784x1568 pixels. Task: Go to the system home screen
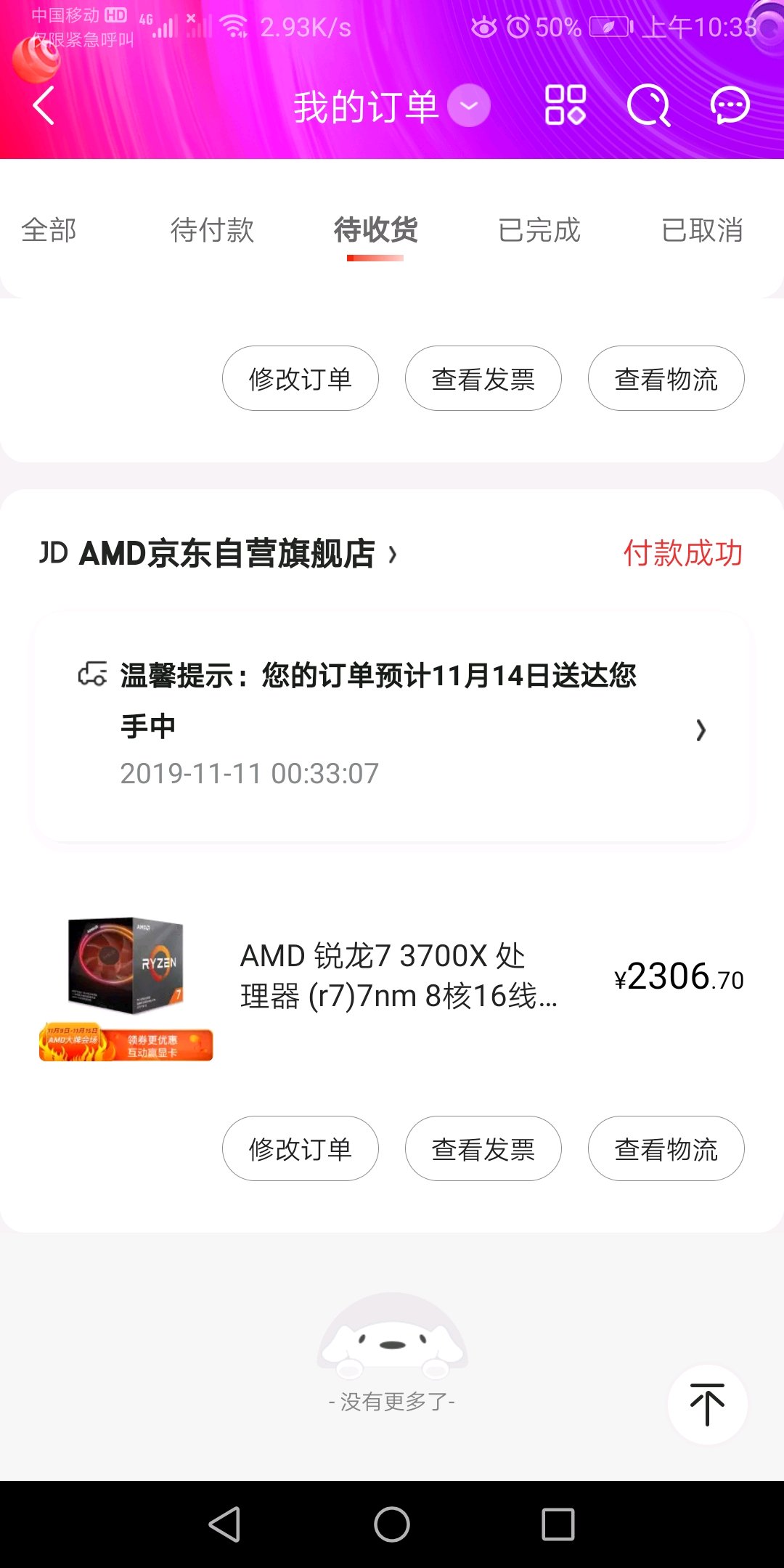[392, 1524]
